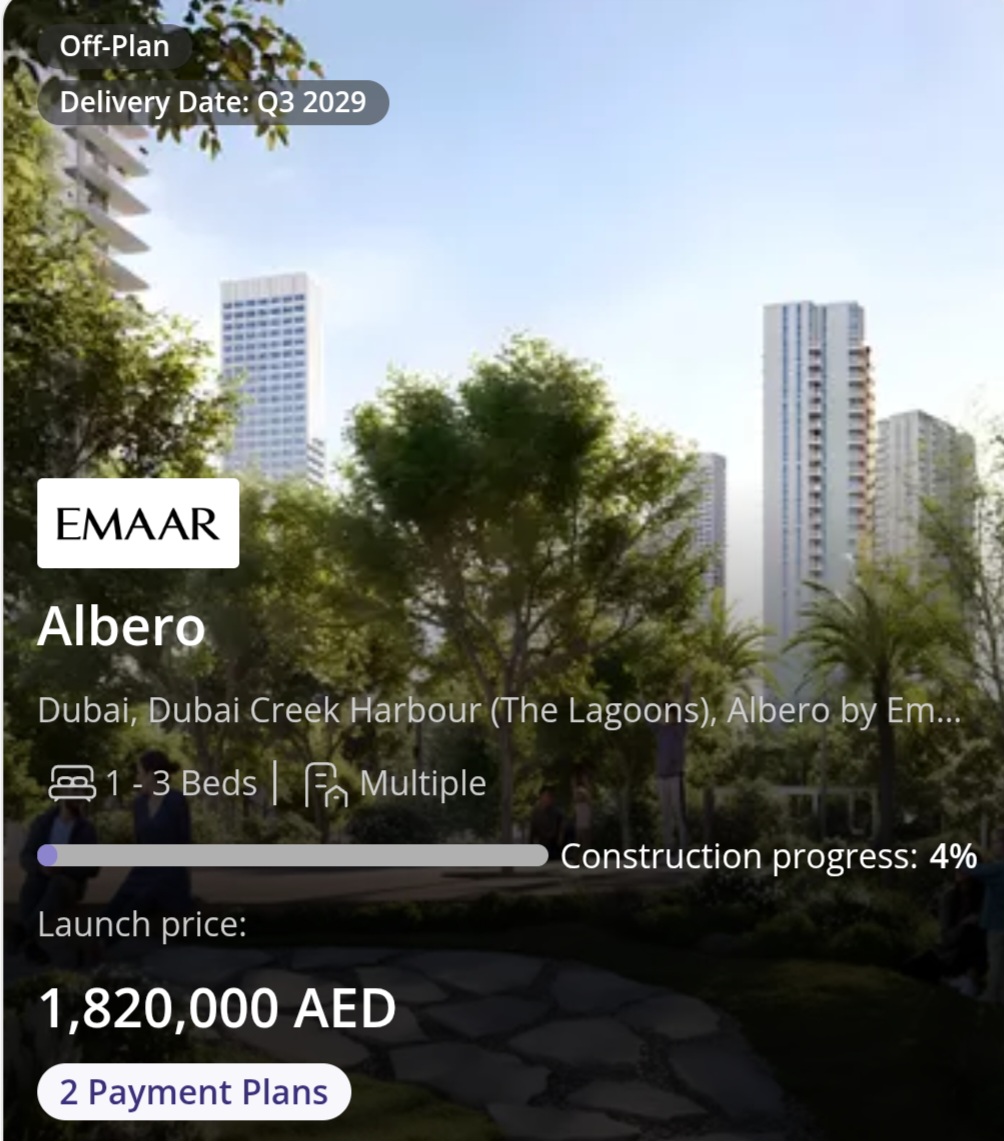Toggle the construction progress indicator
This screenshot has height=1141, width=1004.
pyautogui.click(x=768, y=857)
